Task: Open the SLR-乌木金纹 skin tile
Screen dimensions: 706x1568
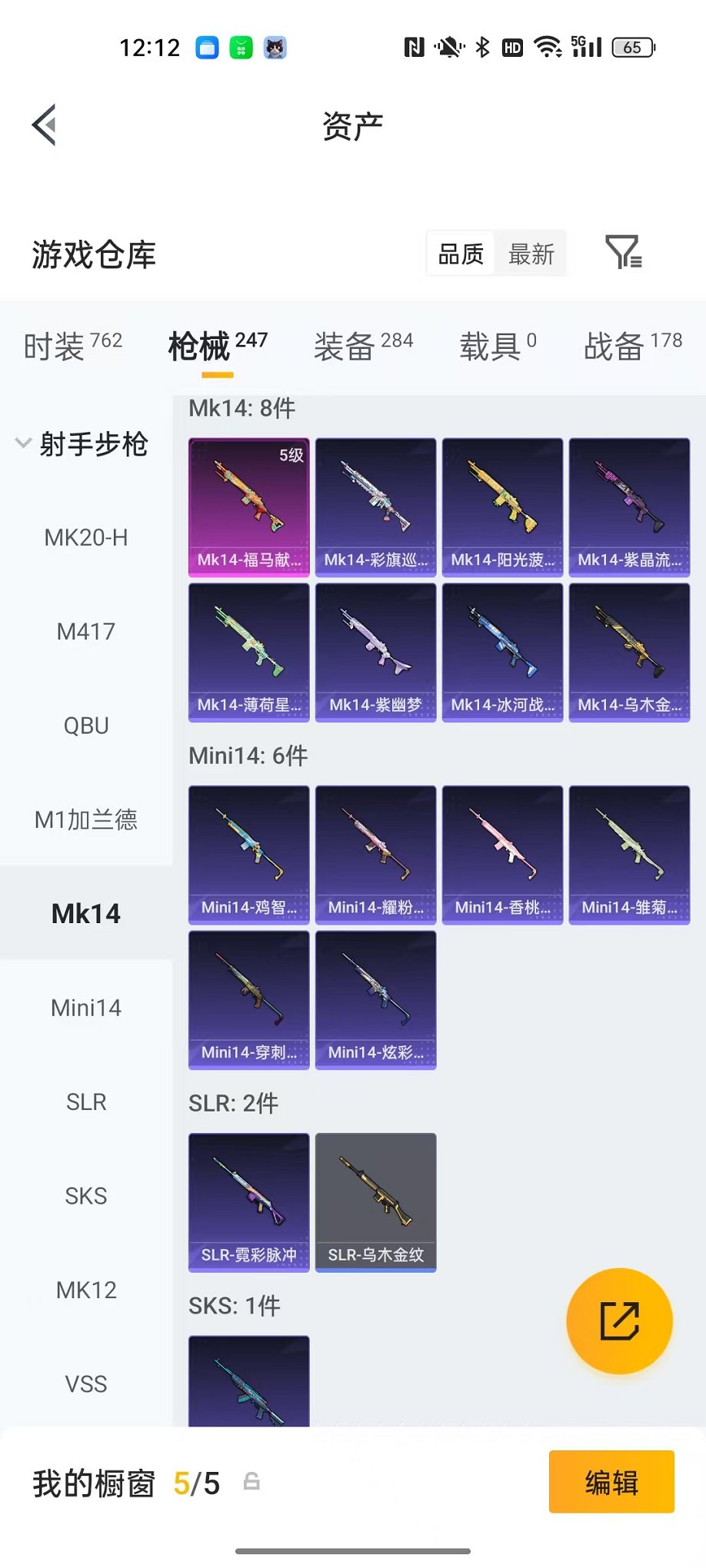Action: (x=376, y=1202)
